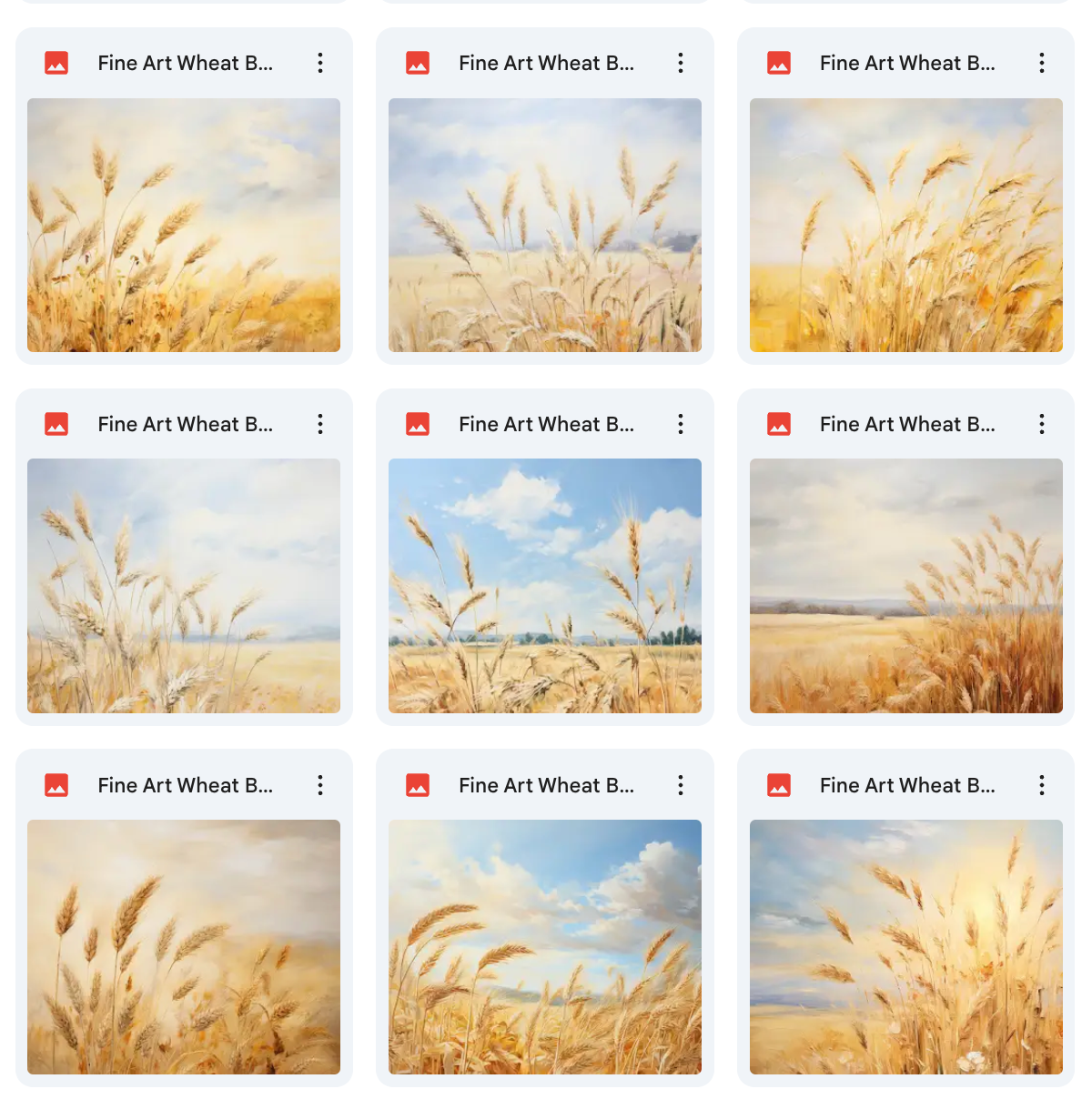Open more options for the glowing-sun wheat file
The height and width of the screenshot is (1099, 1092).
[x=1042, y=785]
